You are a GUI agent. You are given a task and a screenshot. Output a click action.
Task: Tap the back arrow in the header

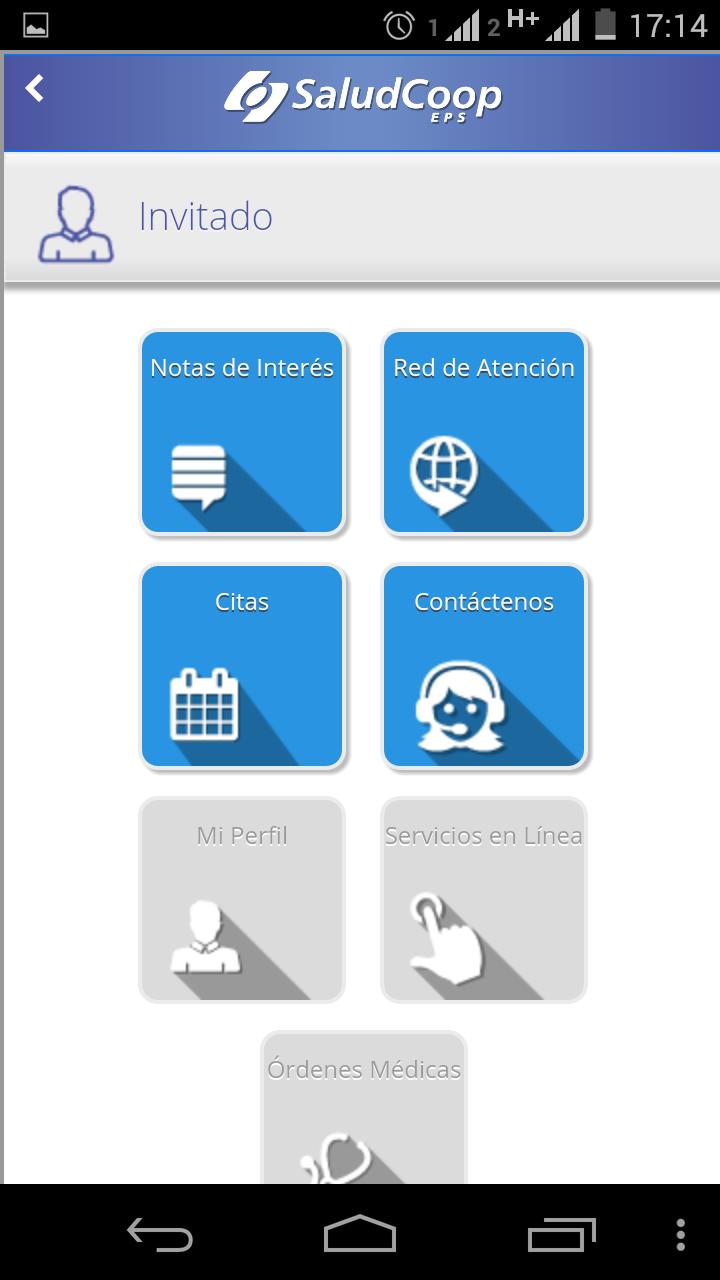click(x=35, y=89)
